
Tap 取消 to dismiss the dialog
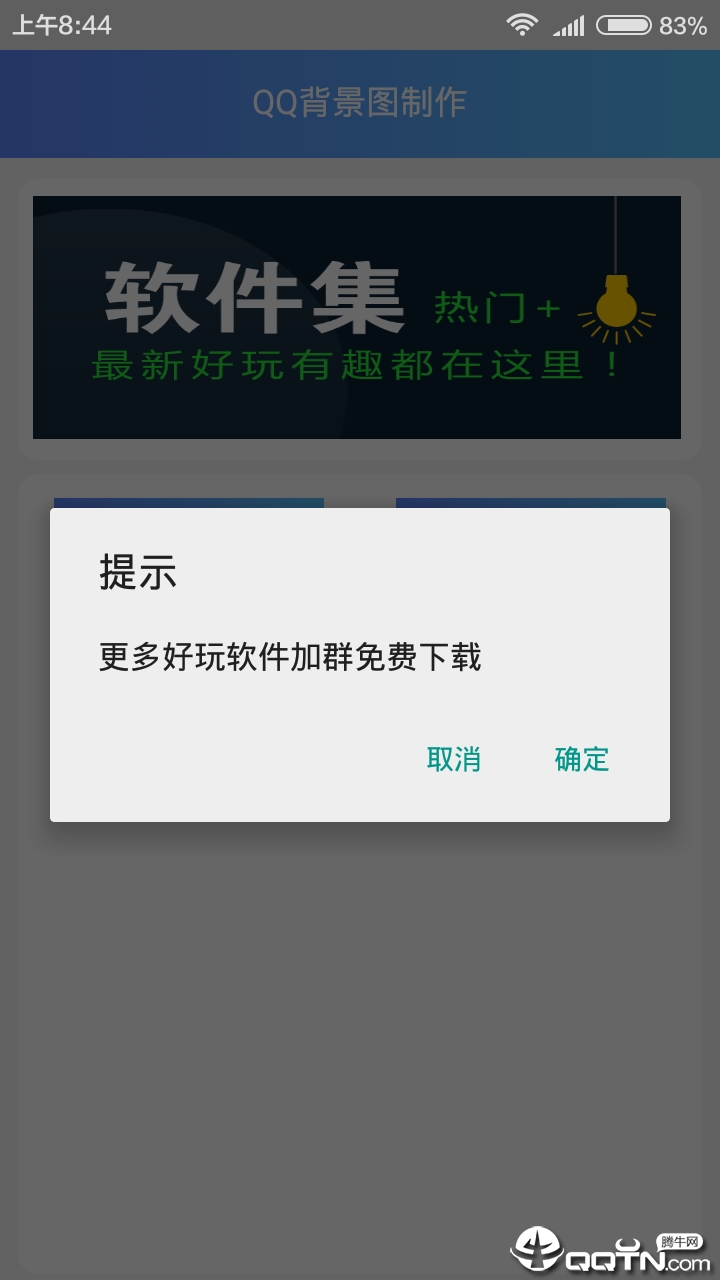(455, 760)
